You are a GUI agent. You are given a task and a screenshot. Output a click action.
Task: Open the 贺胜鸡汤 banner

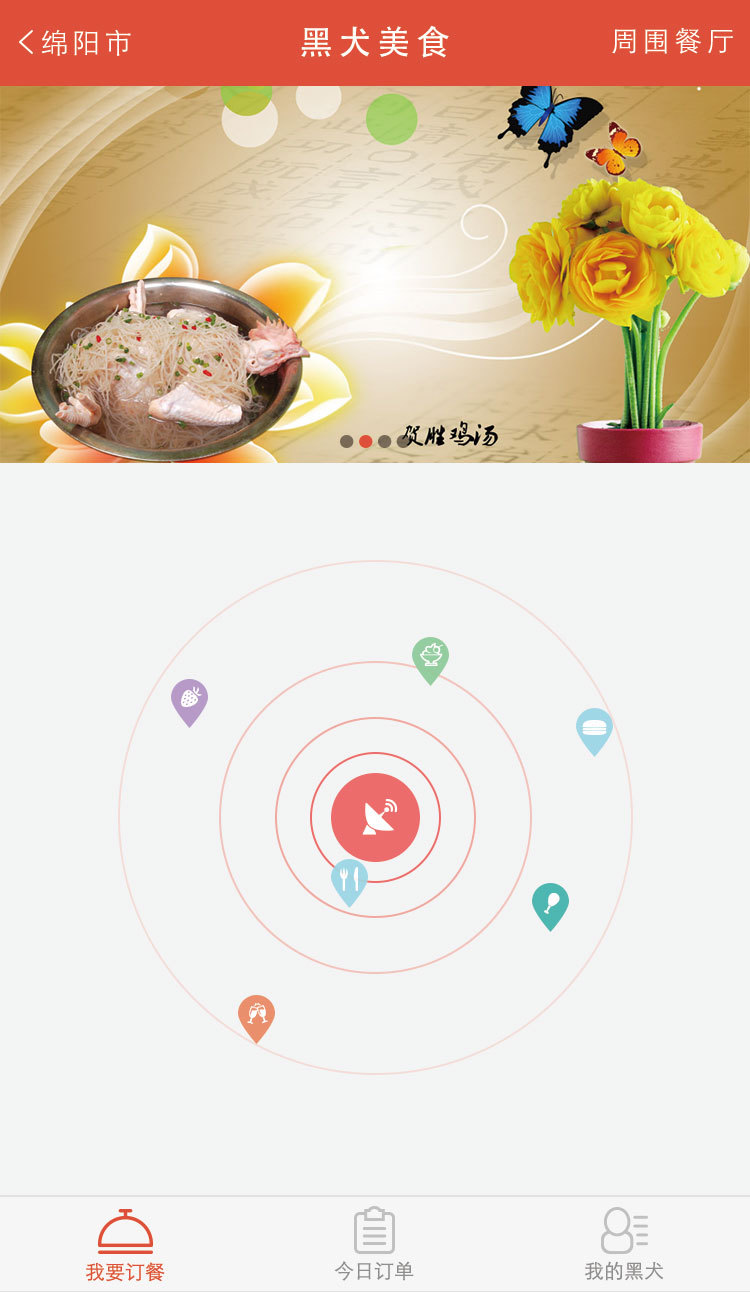375,274
